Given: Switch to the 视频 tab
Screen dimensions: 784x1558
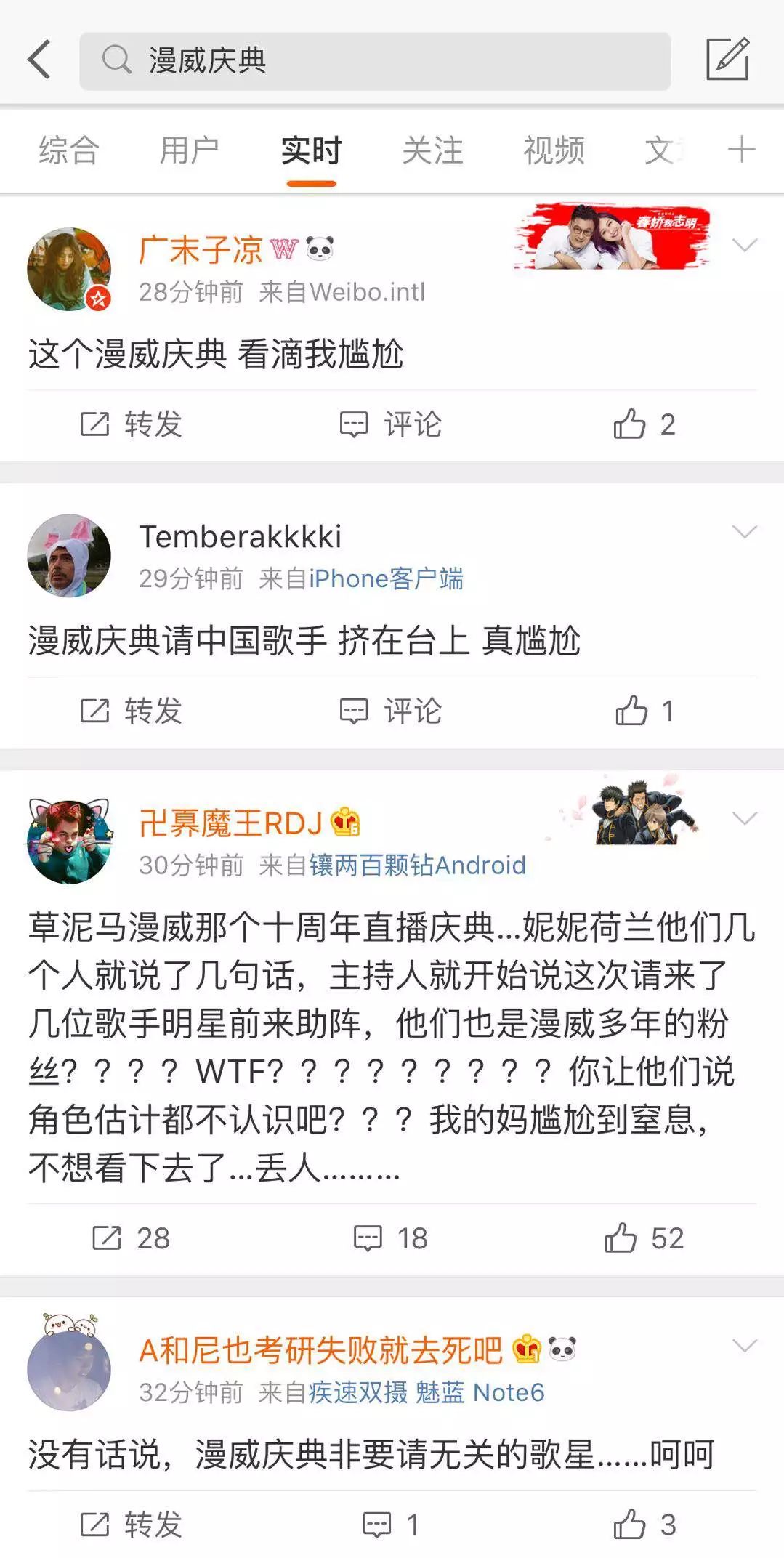Looking at the screenshot, I should [554, 150].
